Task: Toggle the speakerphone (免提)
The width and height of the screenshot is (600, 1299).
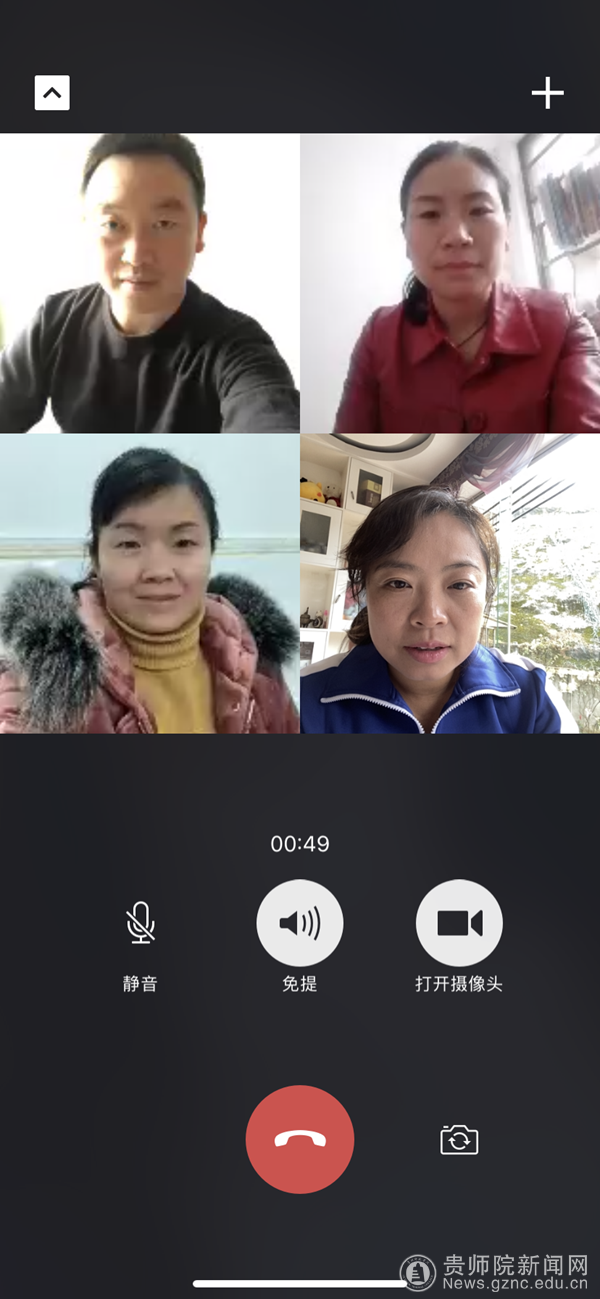Action: 300,923
